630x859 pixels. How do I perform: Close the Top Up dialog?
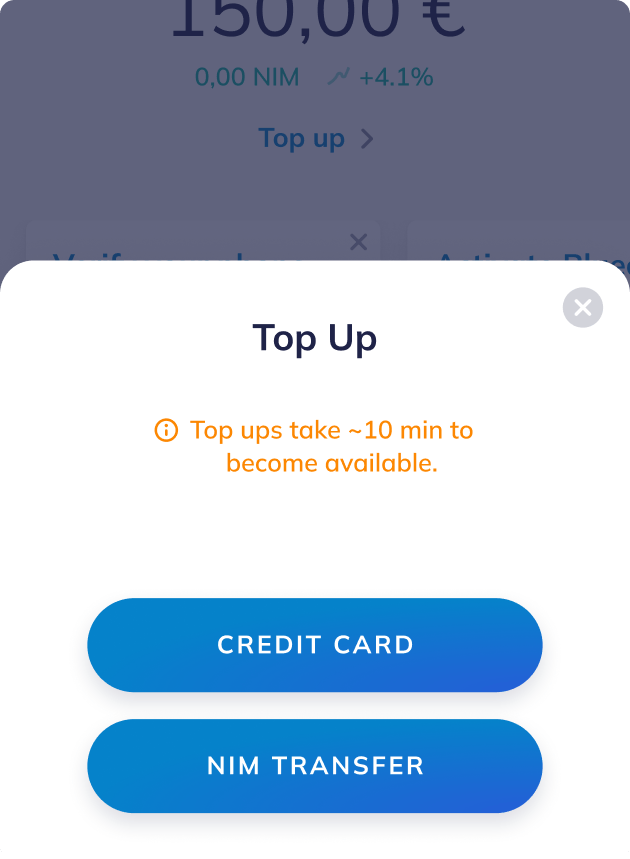(583, 308)
